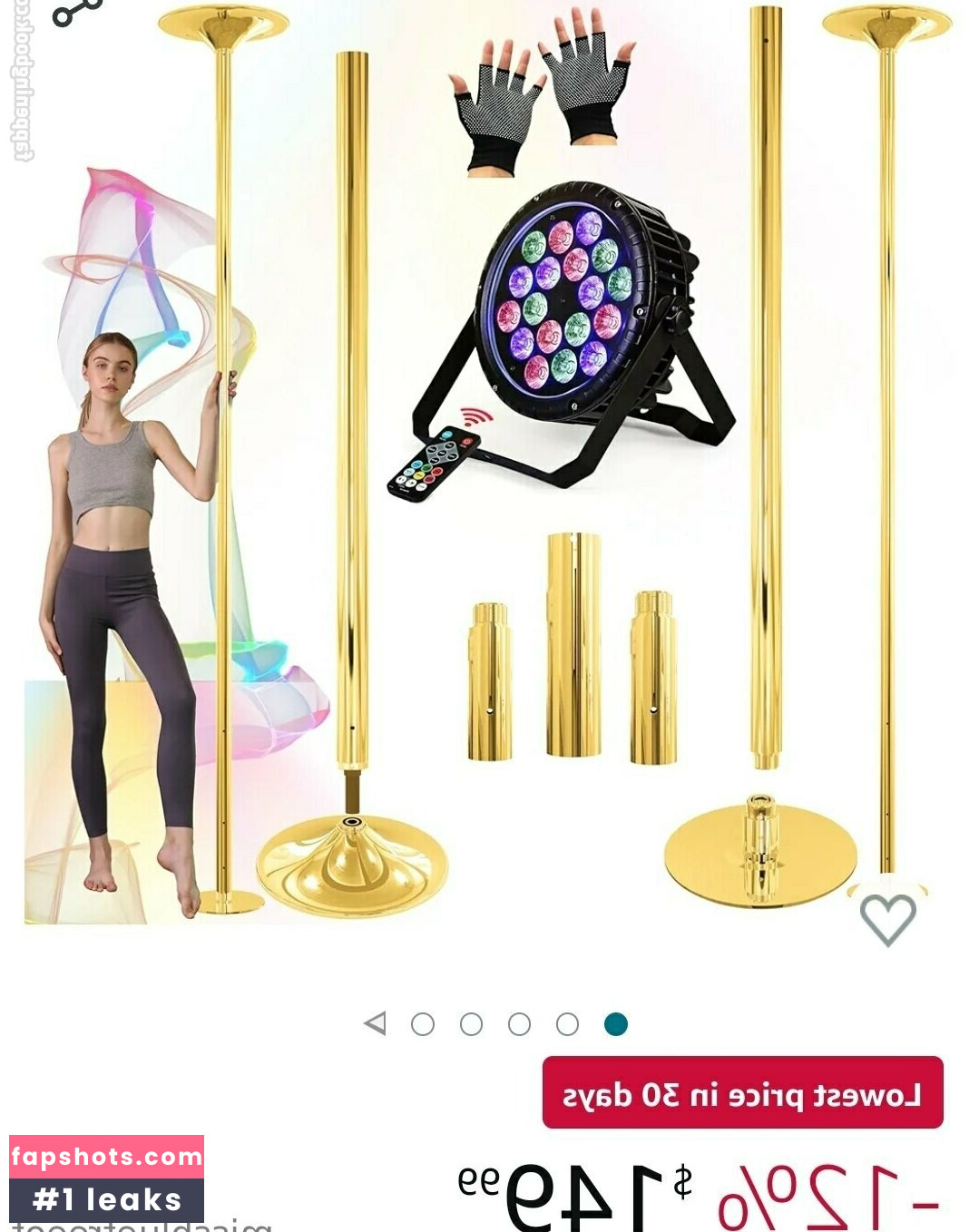This screenshot has width=979, height=1232.
Task: Jump to the product video indicator
Action: pyautogui.click(x=375, y=1024)
